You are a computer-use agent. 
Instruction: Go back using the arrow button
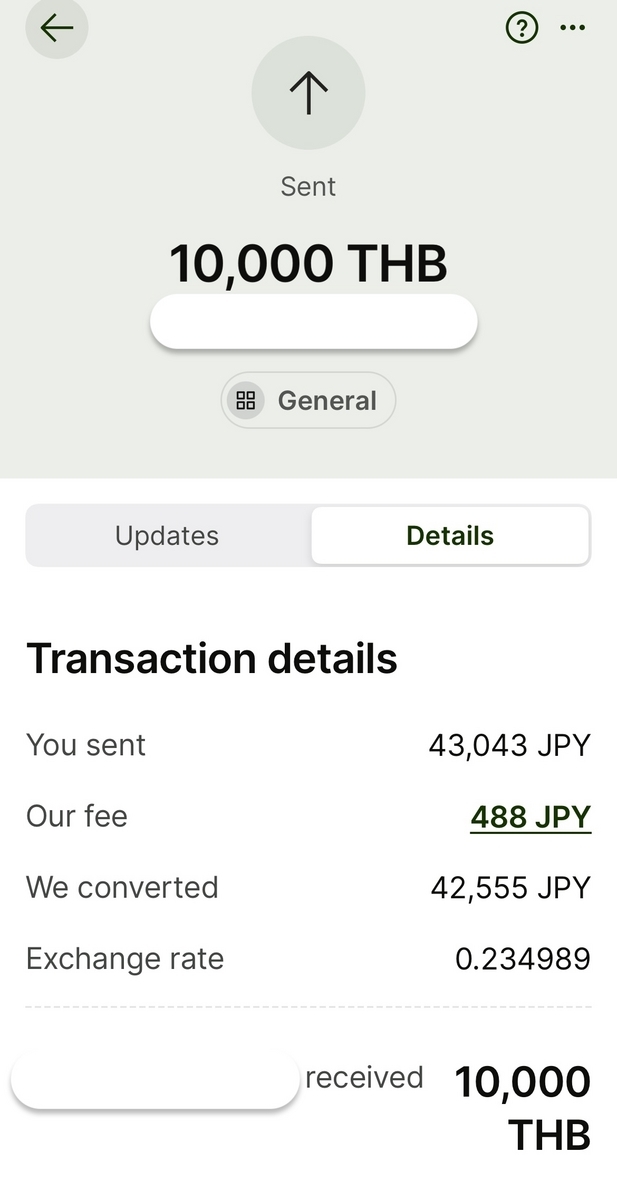(x=56, y=27)
